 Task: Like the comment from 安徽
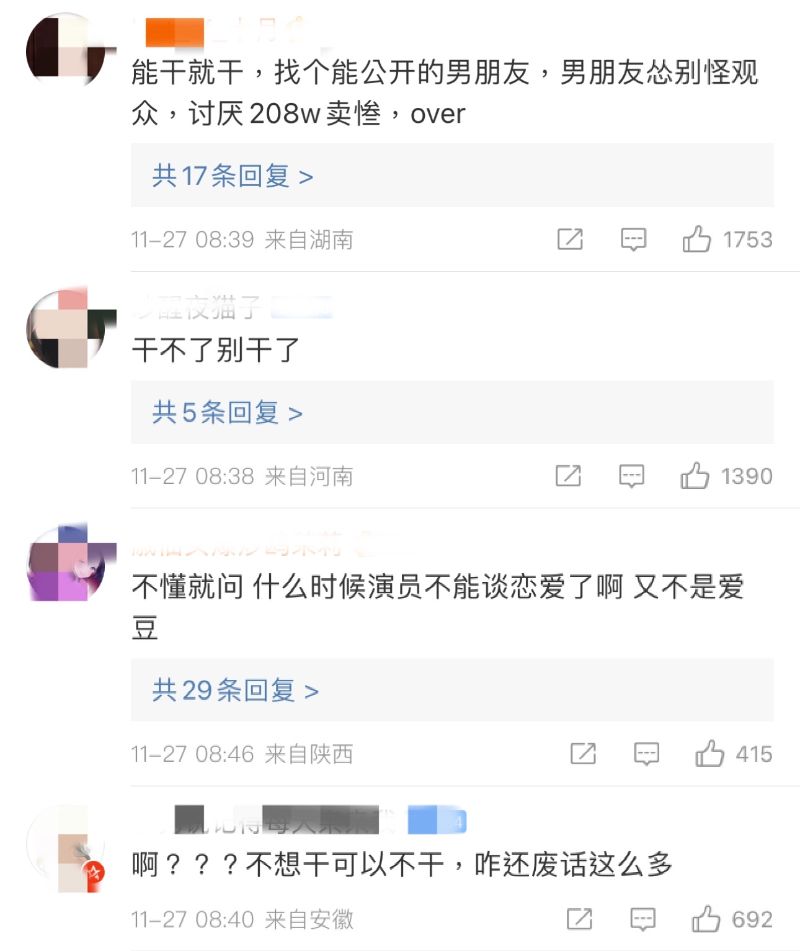706,919
